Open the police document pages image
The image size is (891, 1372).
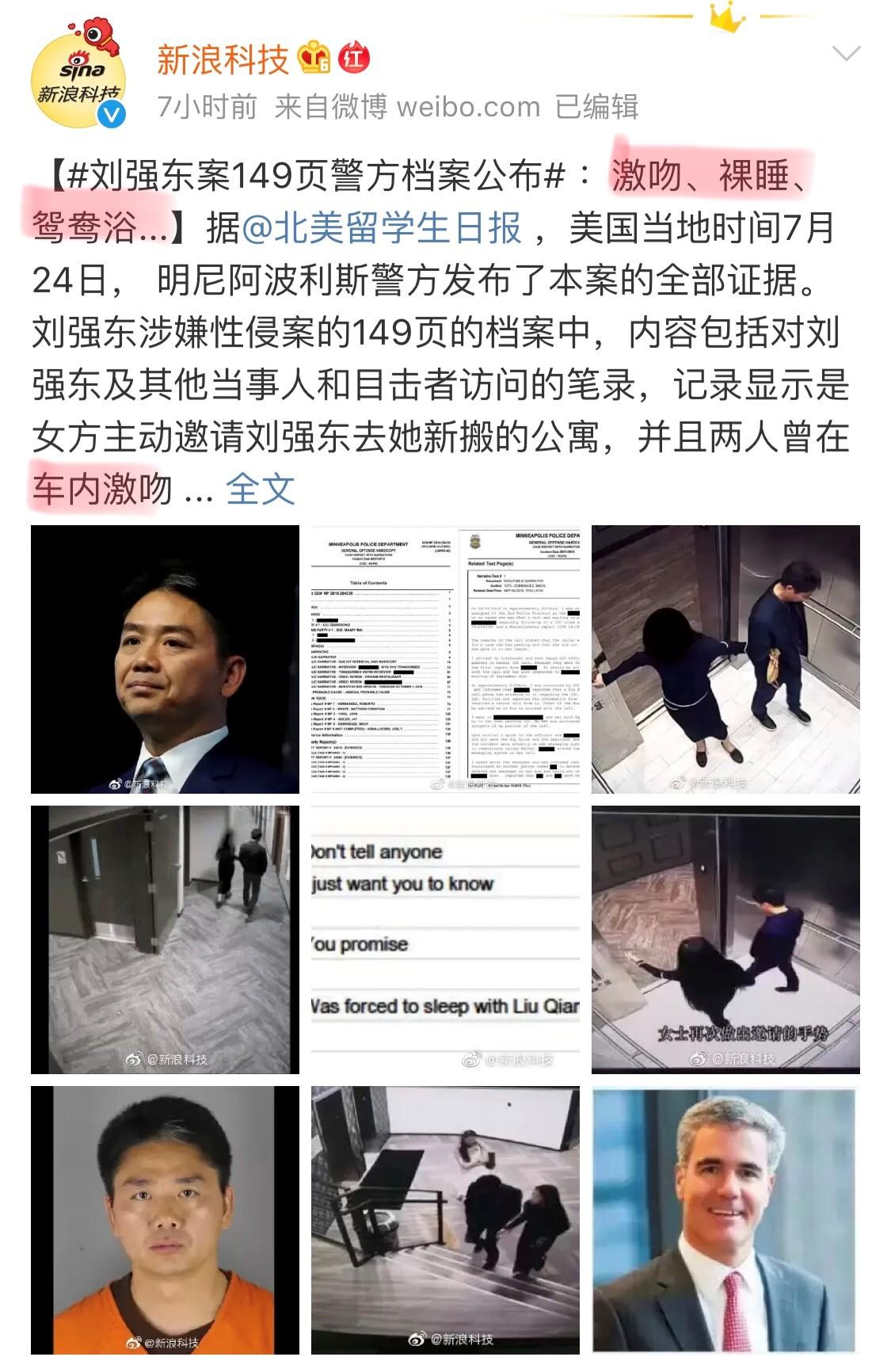pos(445,659)
